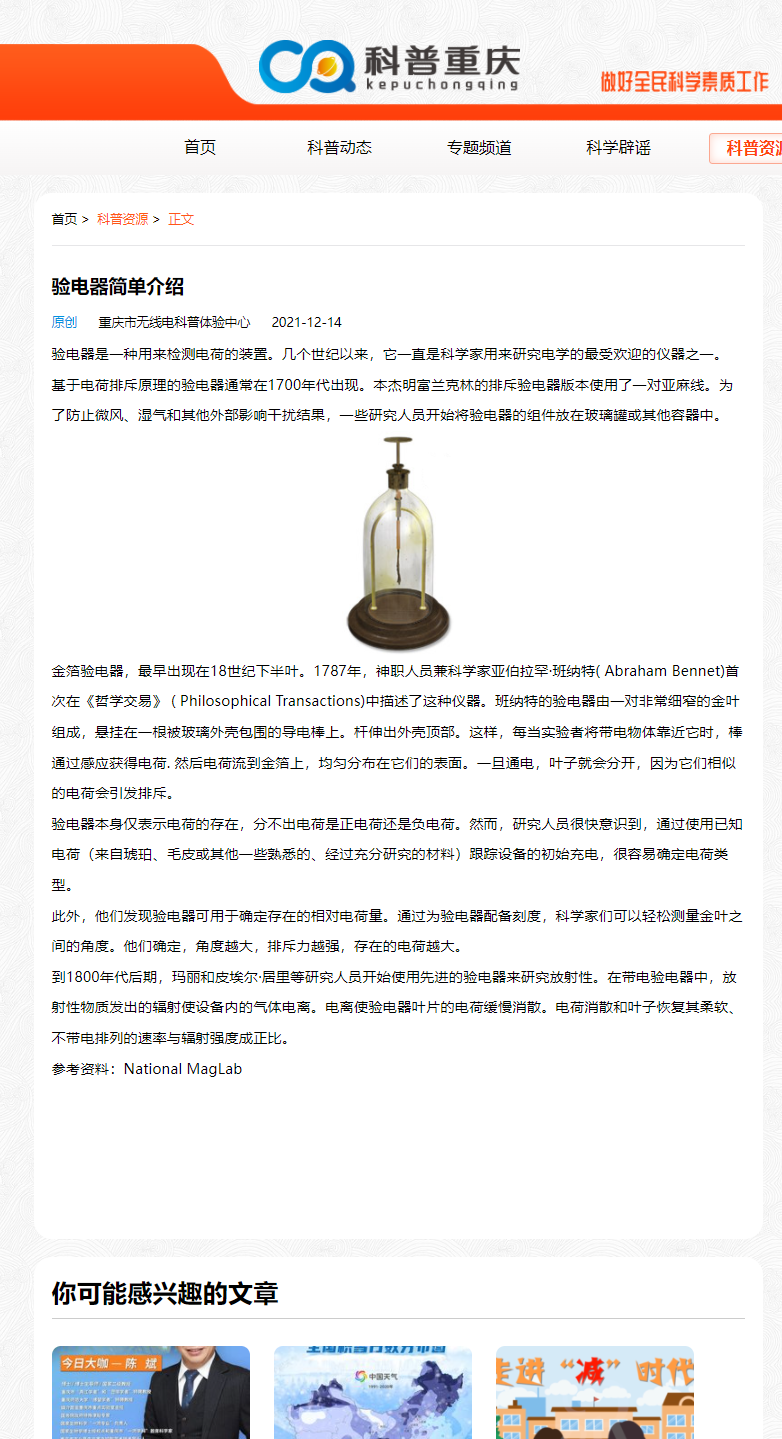Tap the 首页 breadcrumb link
782x1439 pixels.
(64, 219)
